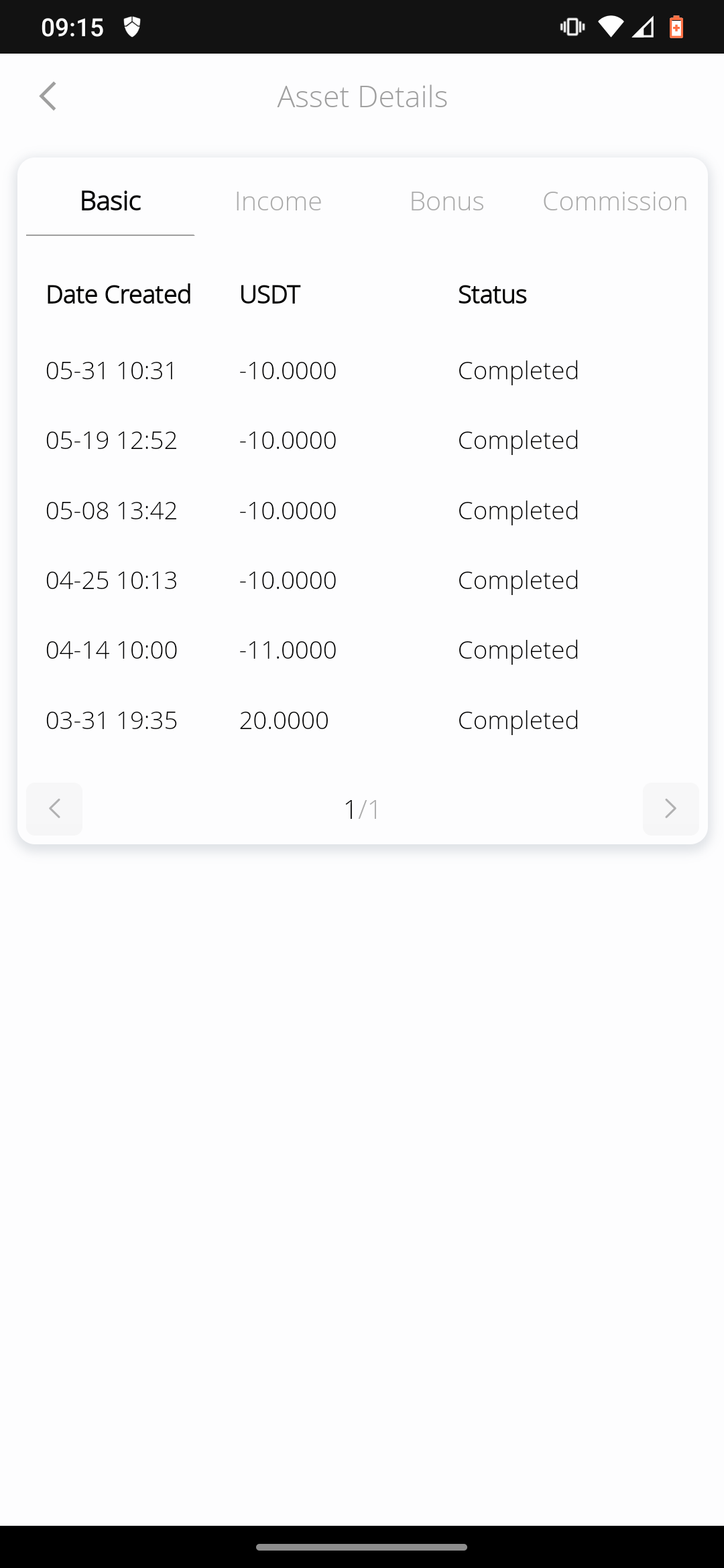Image resolution: width=724 pixels, height=1568 pixels.
Task: Go to the previous page of records
Action: click(54, 809)
